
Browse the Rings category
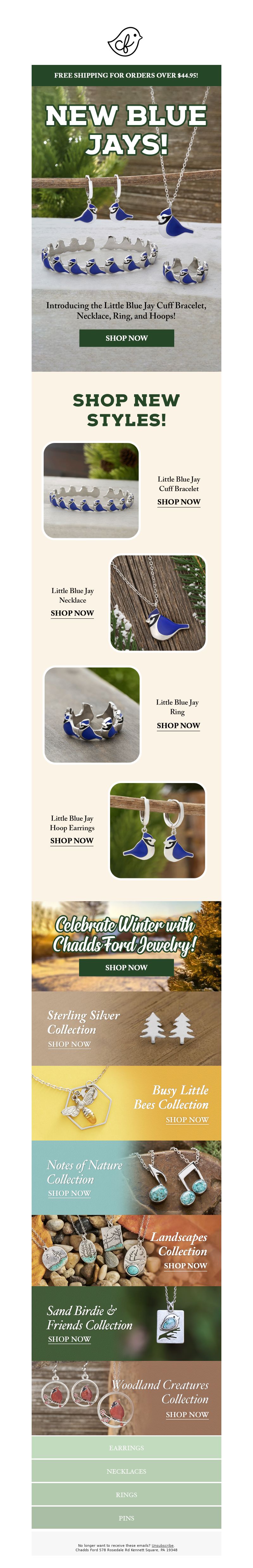pyautogui.click(x=126, y=1494)
